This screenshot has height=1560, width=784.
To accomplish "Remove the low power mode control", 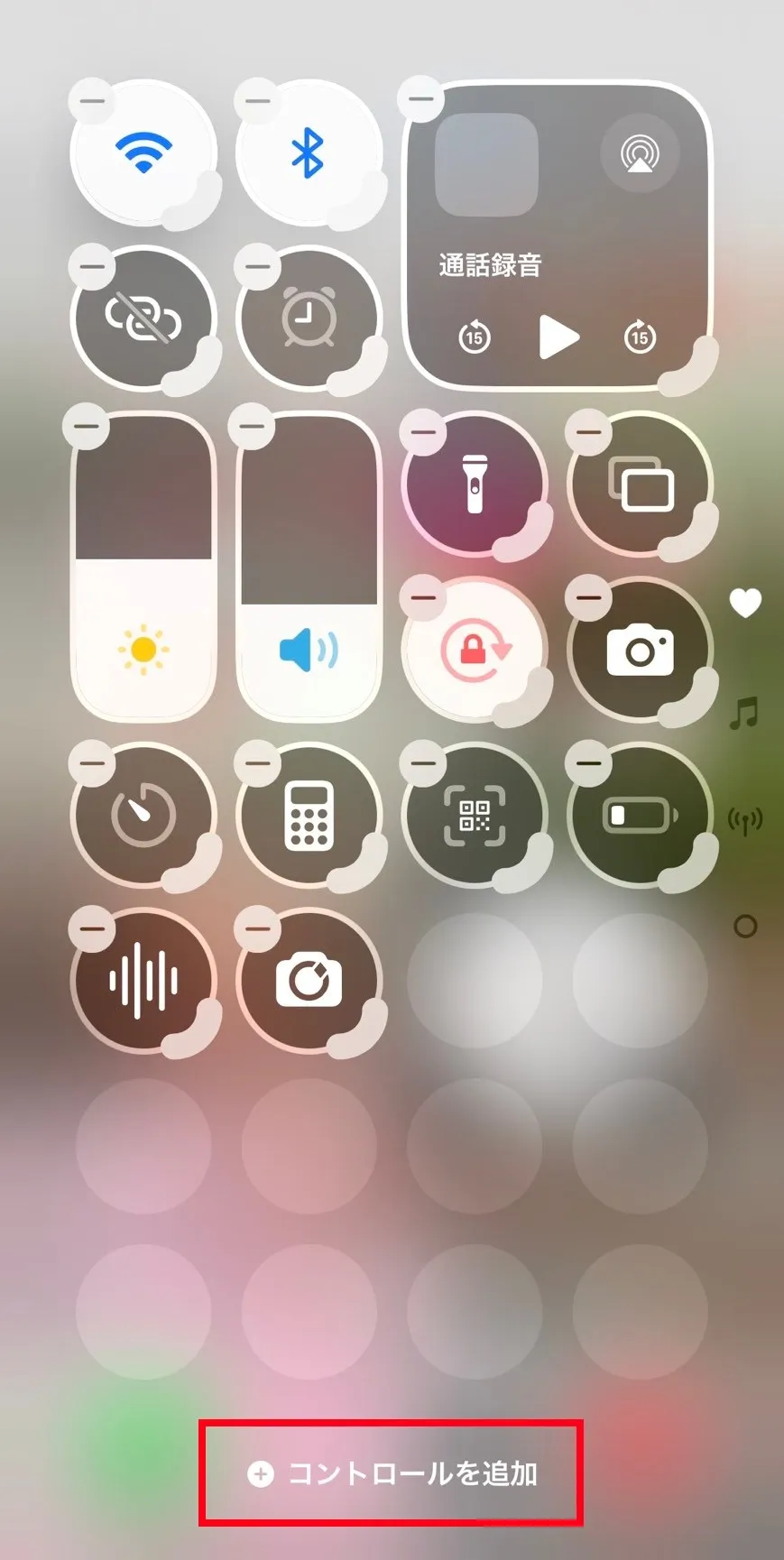I will click(x=588, y=763).
